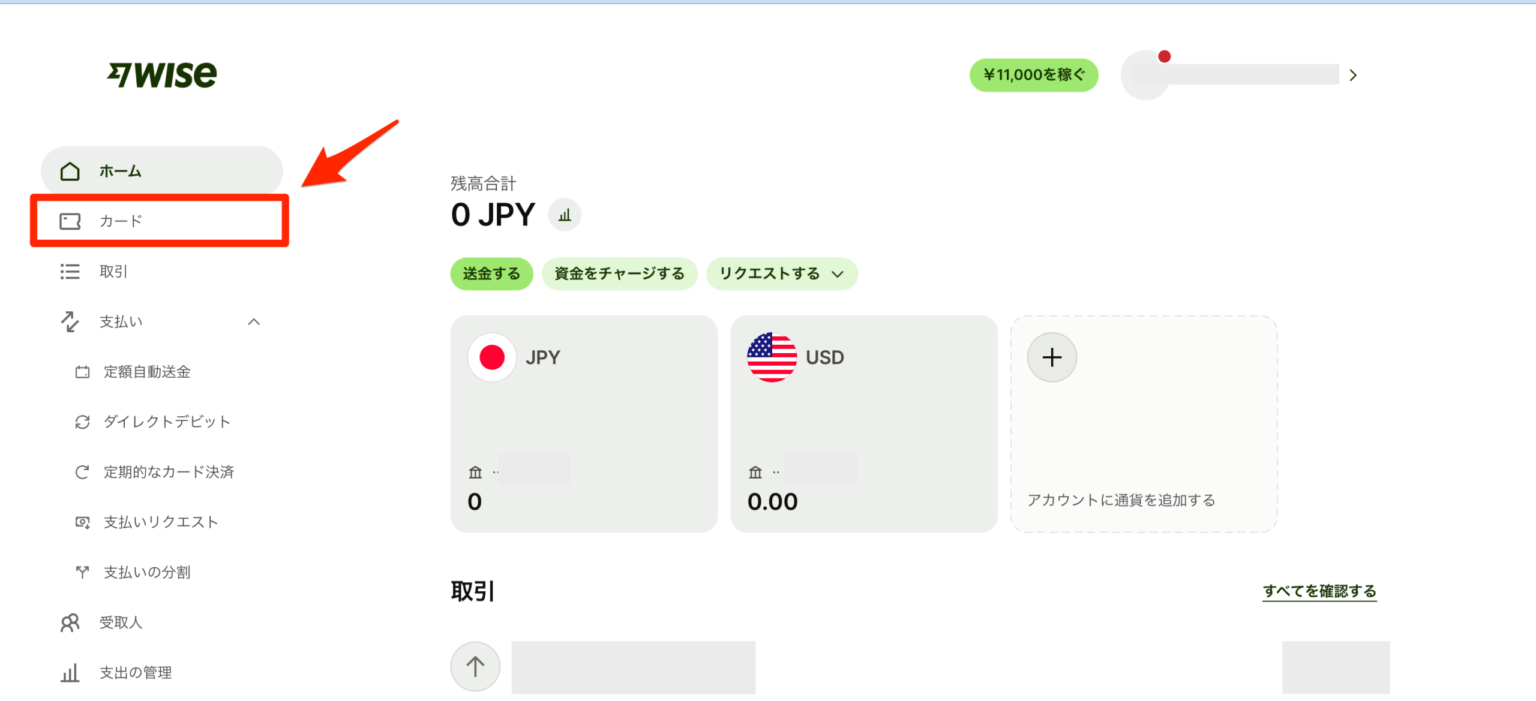The image size is (1536, 701).
Task: Tap the balance chart icon beside 0 JPY
Action: click(564, 214)
